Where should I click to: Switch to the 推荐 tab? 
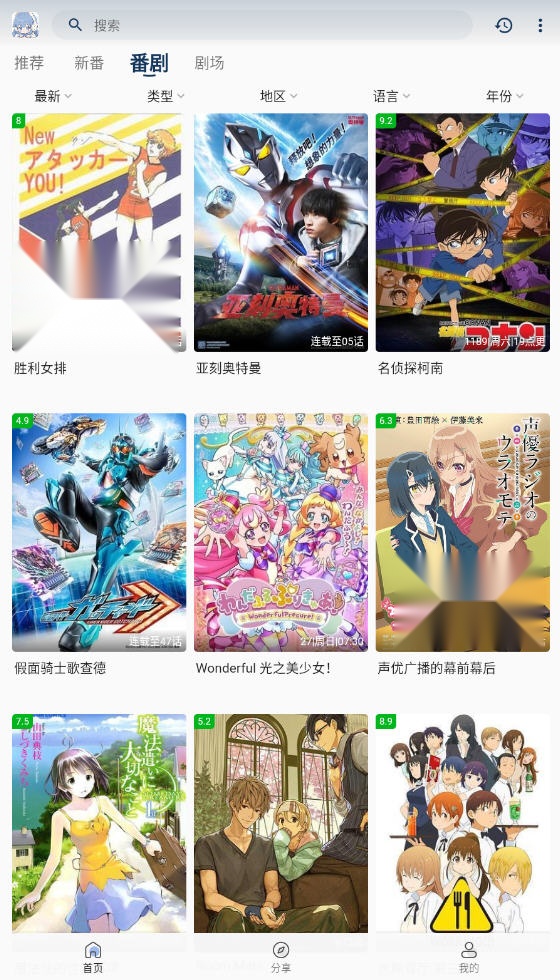click(29, 62)
